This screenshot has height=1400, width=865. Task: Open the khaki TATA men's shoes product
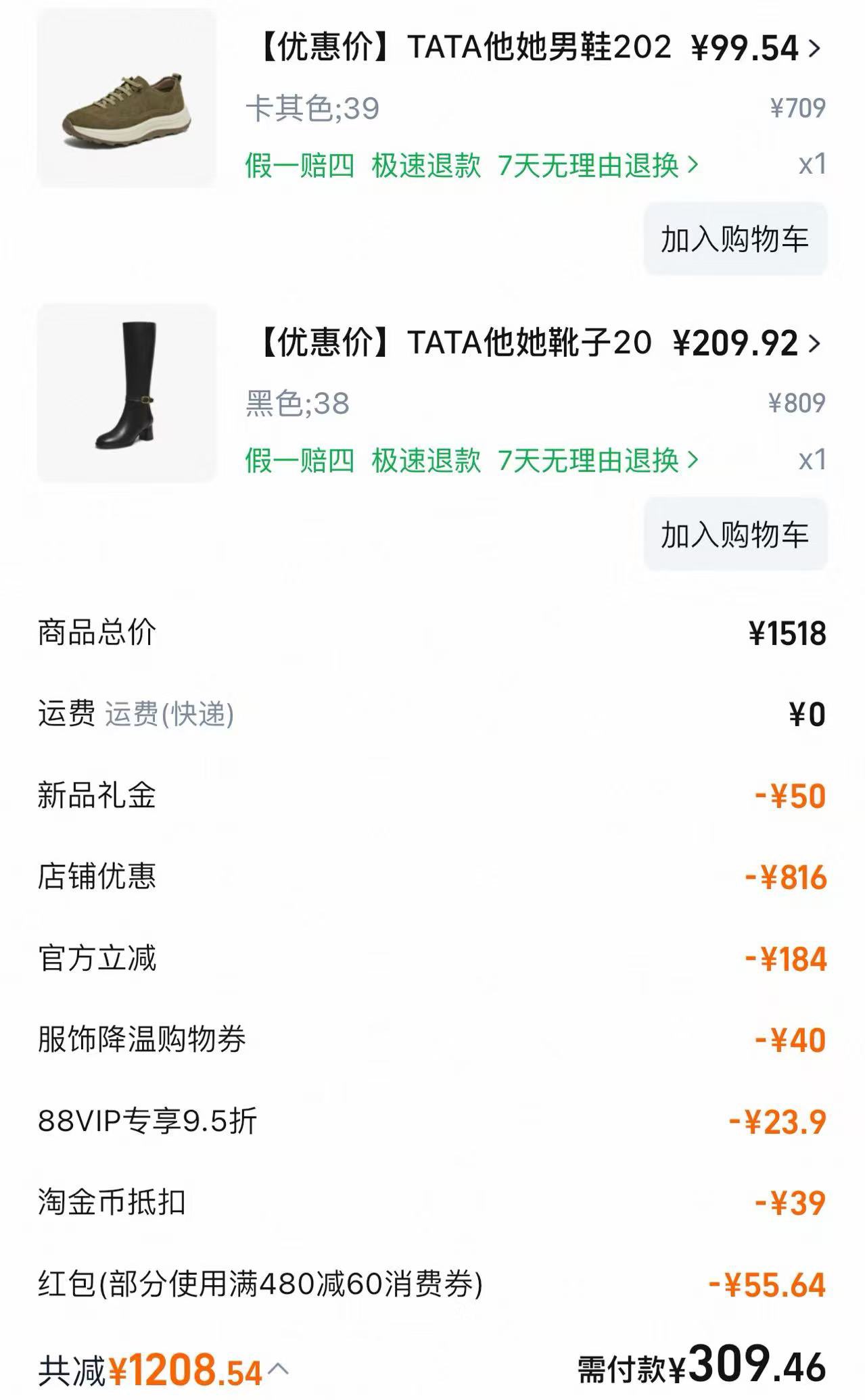click(x=126, y=99)
